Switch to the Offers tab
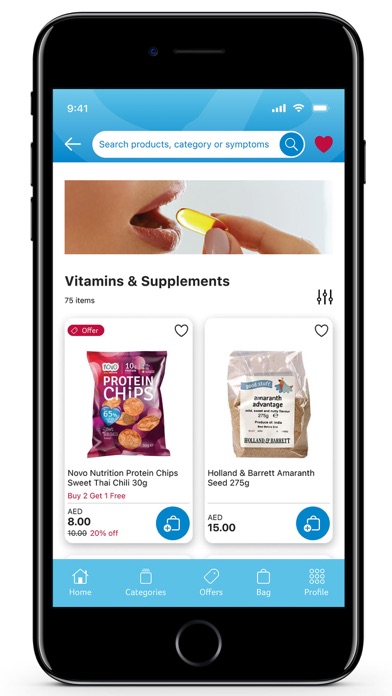This screenshot has width=392, height=696. [x=211, y=582]
